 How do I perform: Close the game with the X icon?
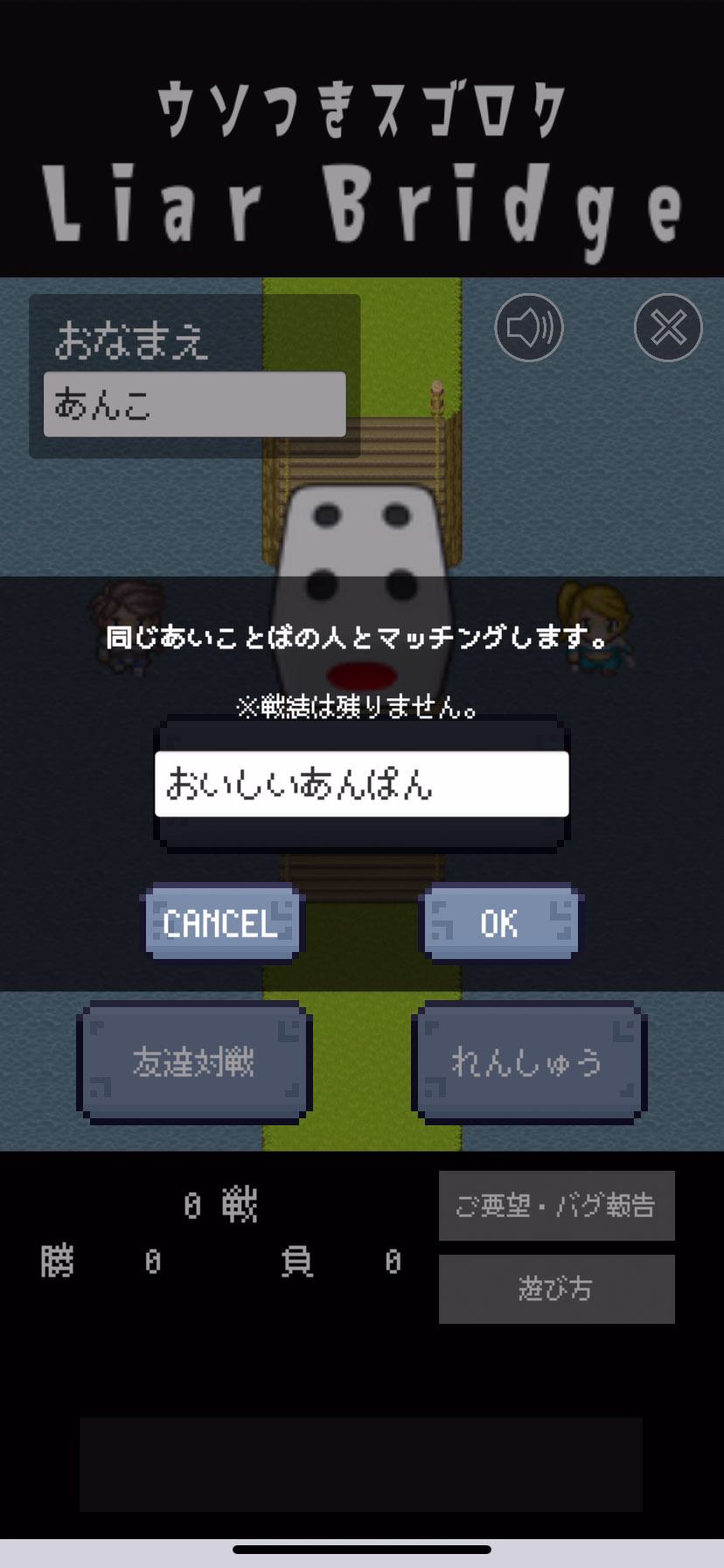[x=668, y=328]
